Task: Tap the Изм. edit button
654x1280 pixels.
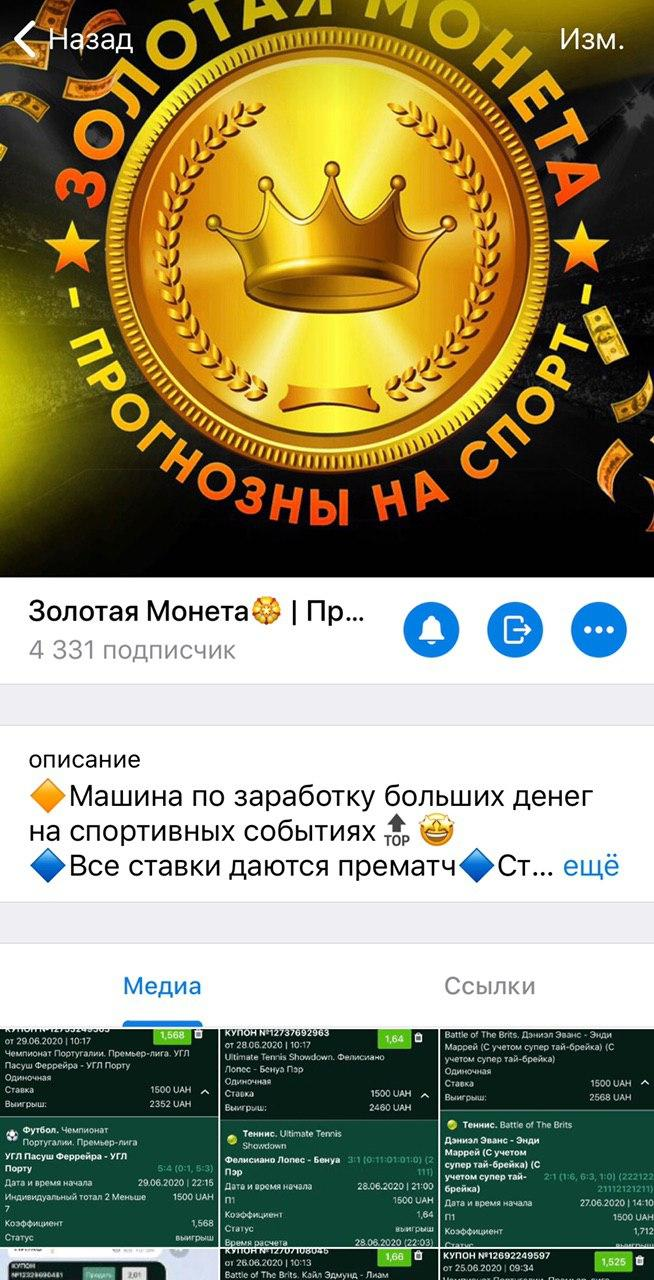Action: 592,39
